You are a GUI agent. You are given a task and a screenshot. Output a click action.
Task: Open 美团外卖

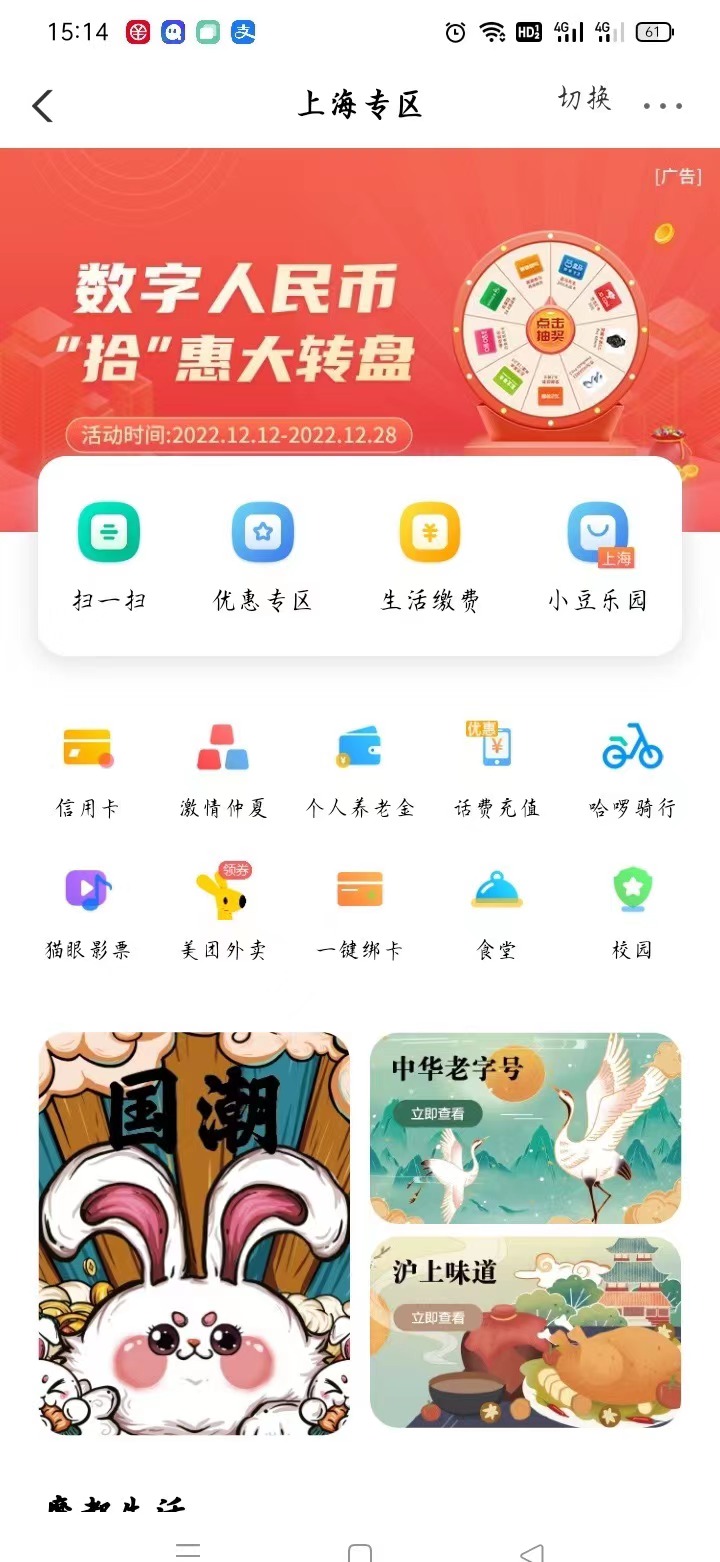pyautogui.click(x=223, y=910)
